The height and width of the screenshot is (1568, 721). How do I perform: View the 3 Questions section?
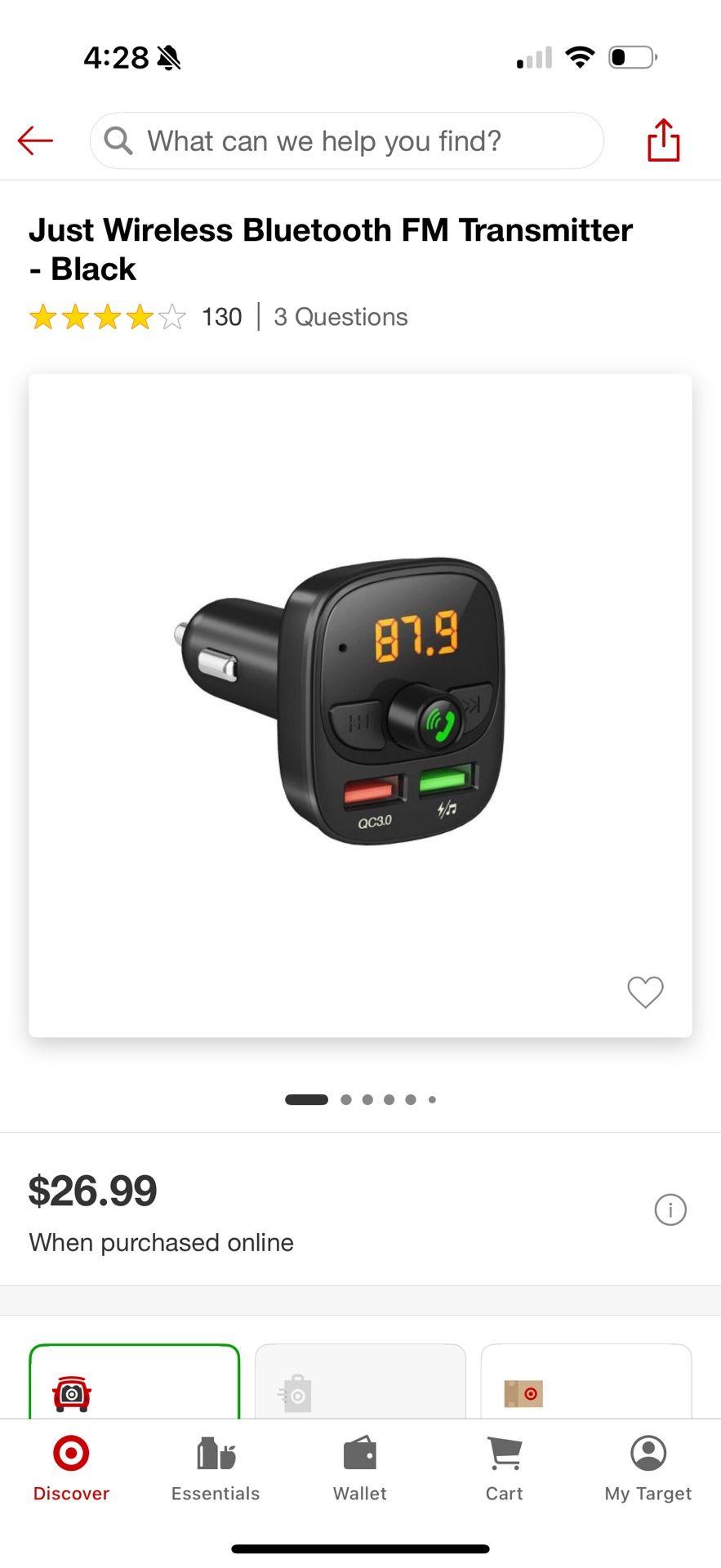340,317
